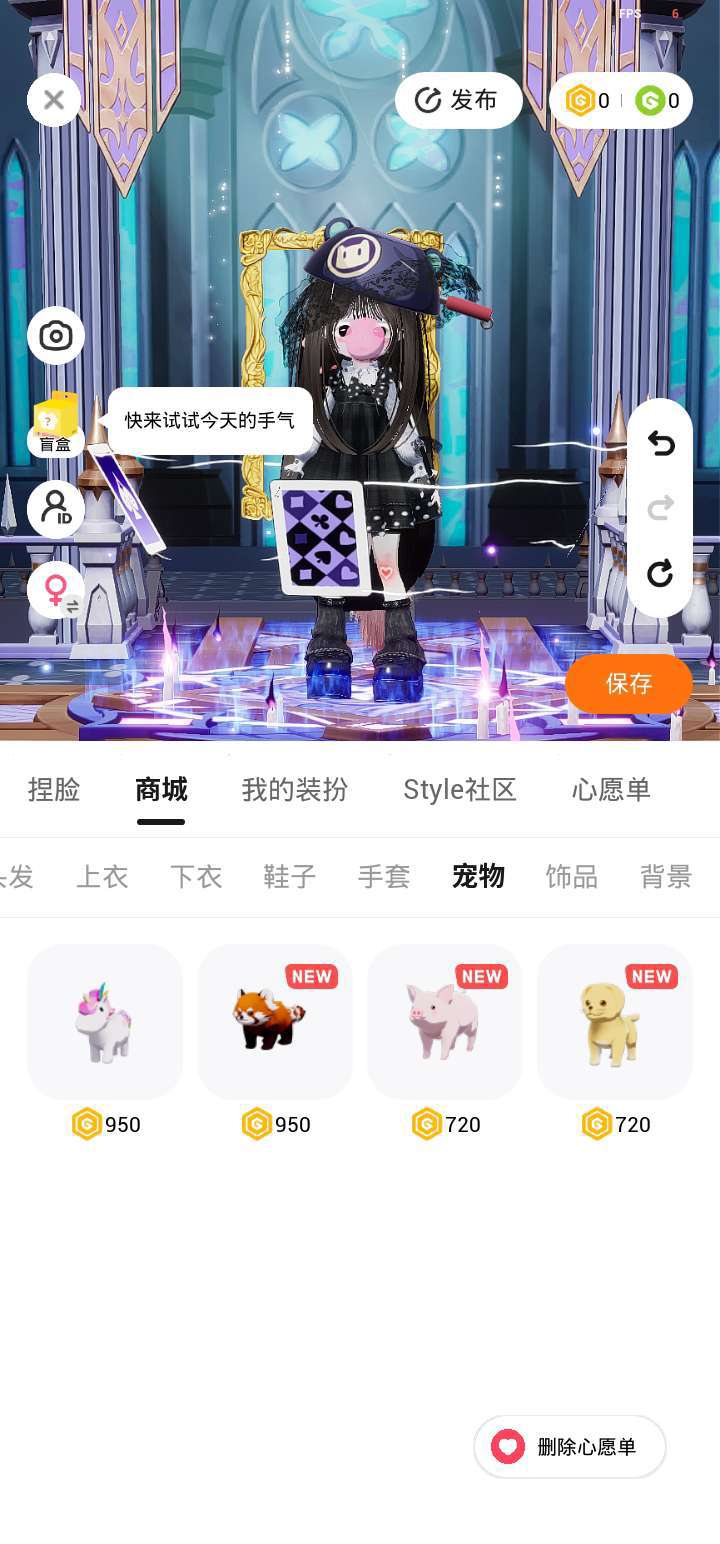Undo the last outfit change
The image size is (720, 1544).
[x=660, y=443]
